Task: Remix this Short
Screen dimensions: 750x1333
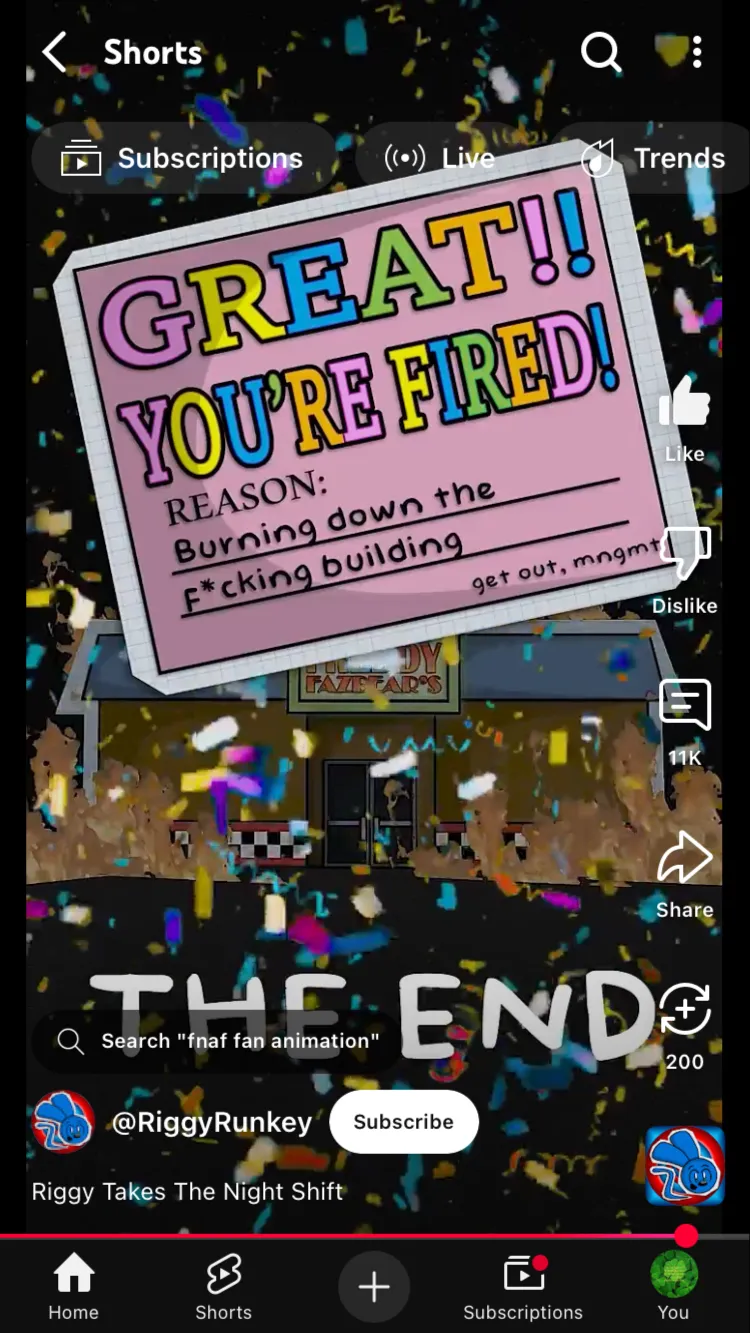Action: [685, 1012]
